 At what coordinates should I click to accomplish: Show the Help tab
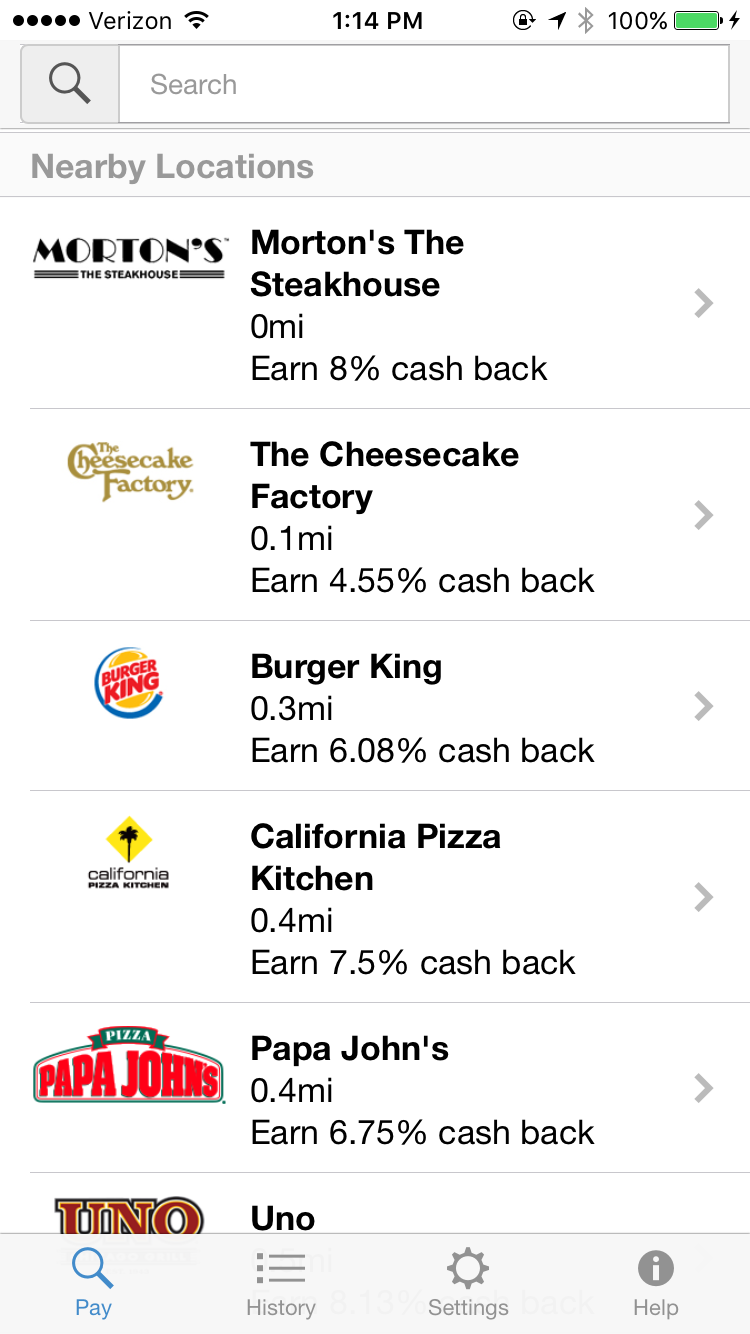point(655,1283)
